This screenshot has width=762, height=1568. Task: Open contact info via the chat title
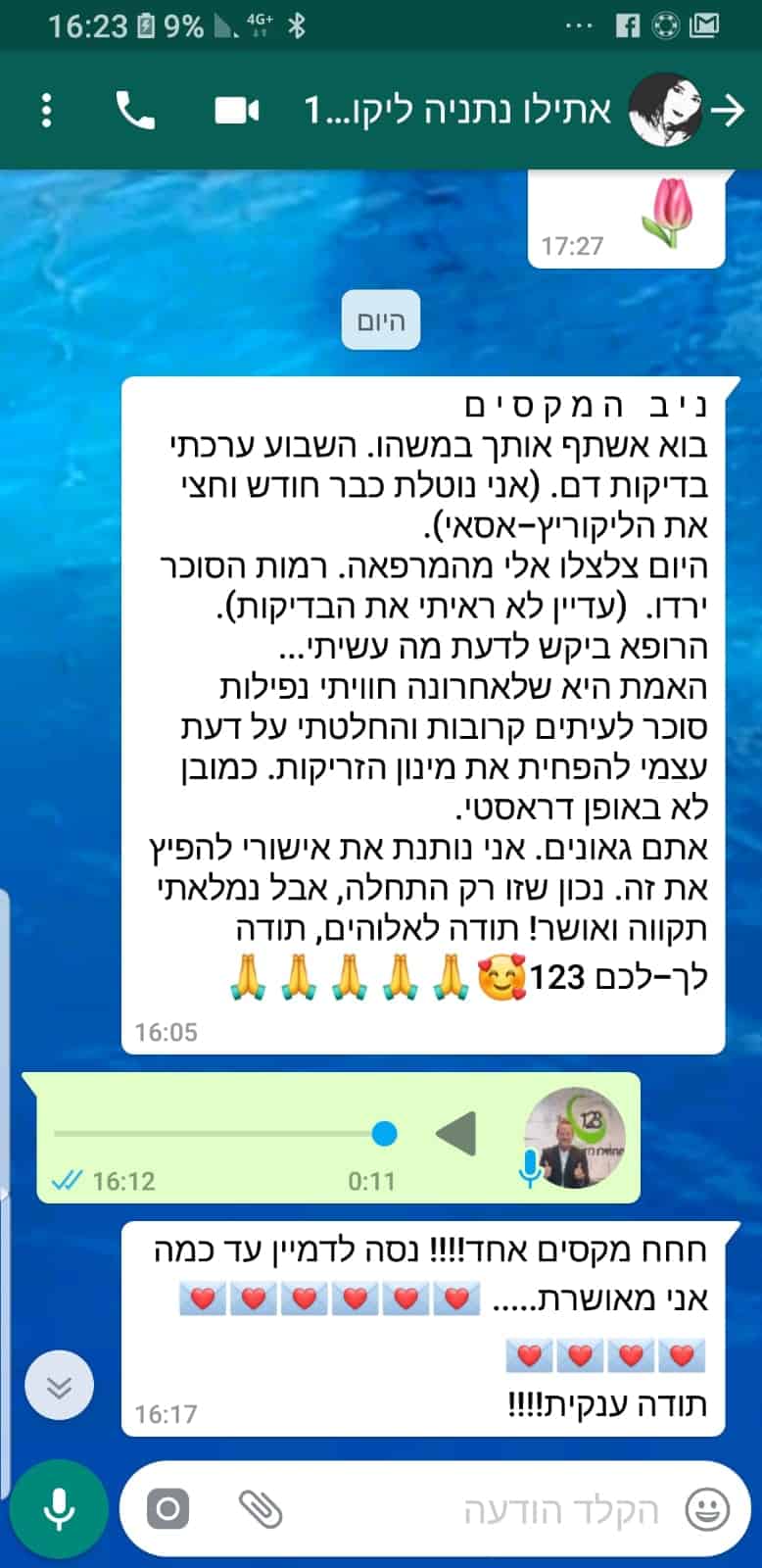(x=458, y=111)
